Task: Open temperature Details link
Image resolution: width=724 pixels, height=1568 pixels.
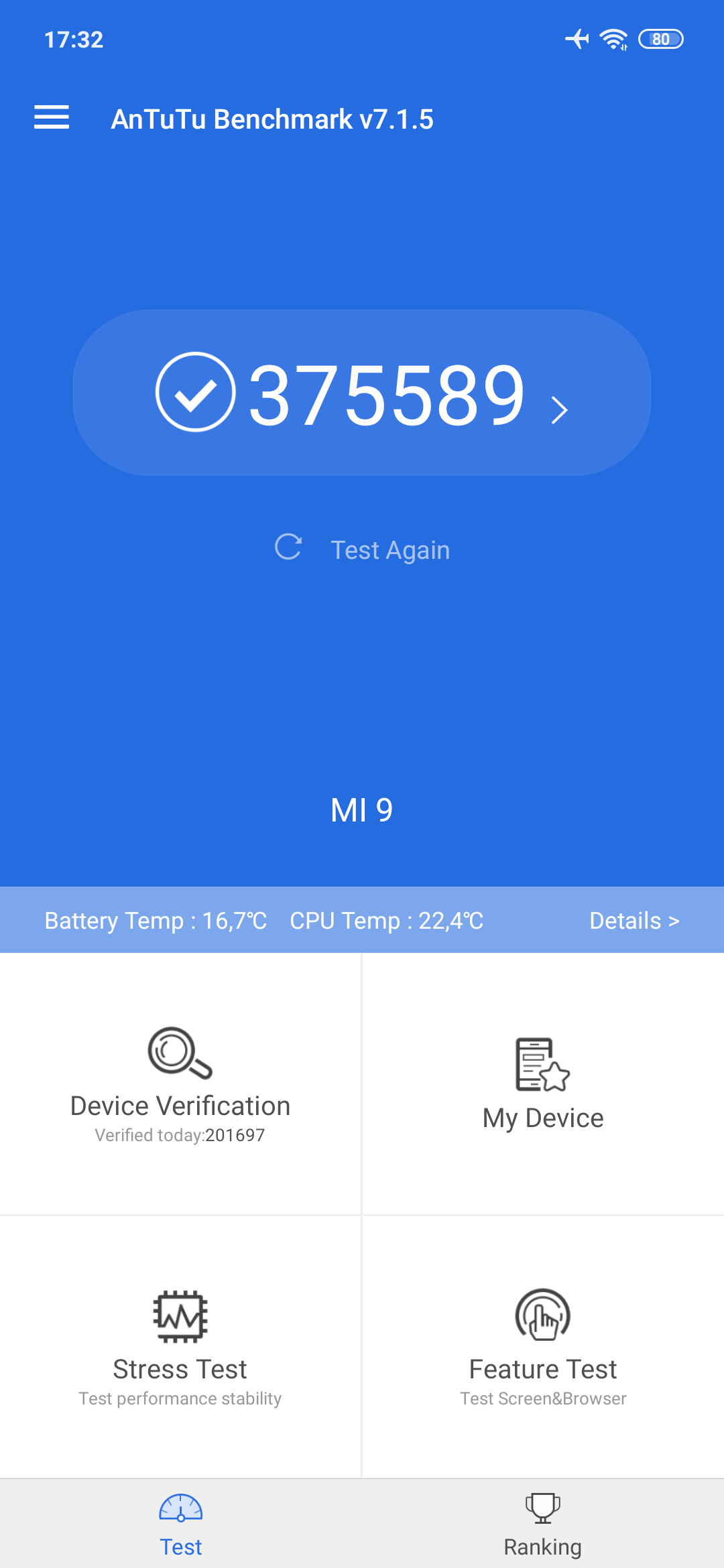Action: [633, 921]
